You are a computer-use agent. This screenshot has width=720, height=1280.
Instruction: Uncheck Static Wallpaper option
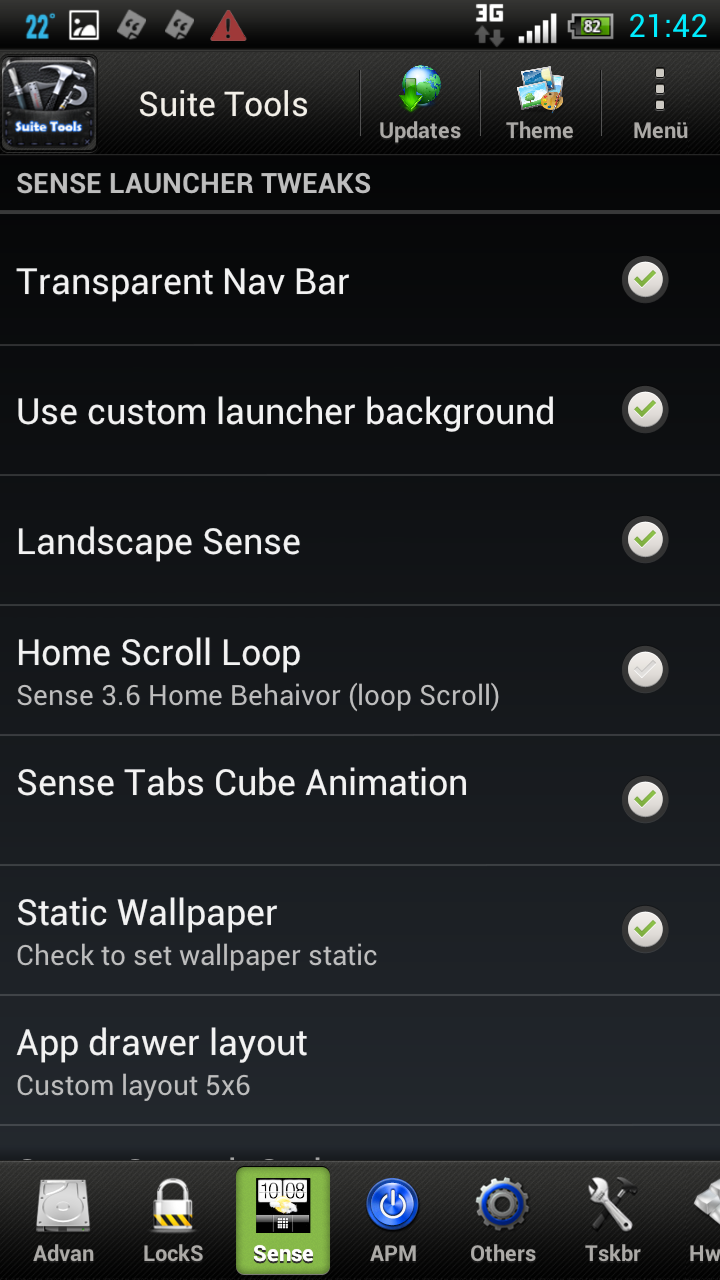pyautogui.click(x=645, y=930)
